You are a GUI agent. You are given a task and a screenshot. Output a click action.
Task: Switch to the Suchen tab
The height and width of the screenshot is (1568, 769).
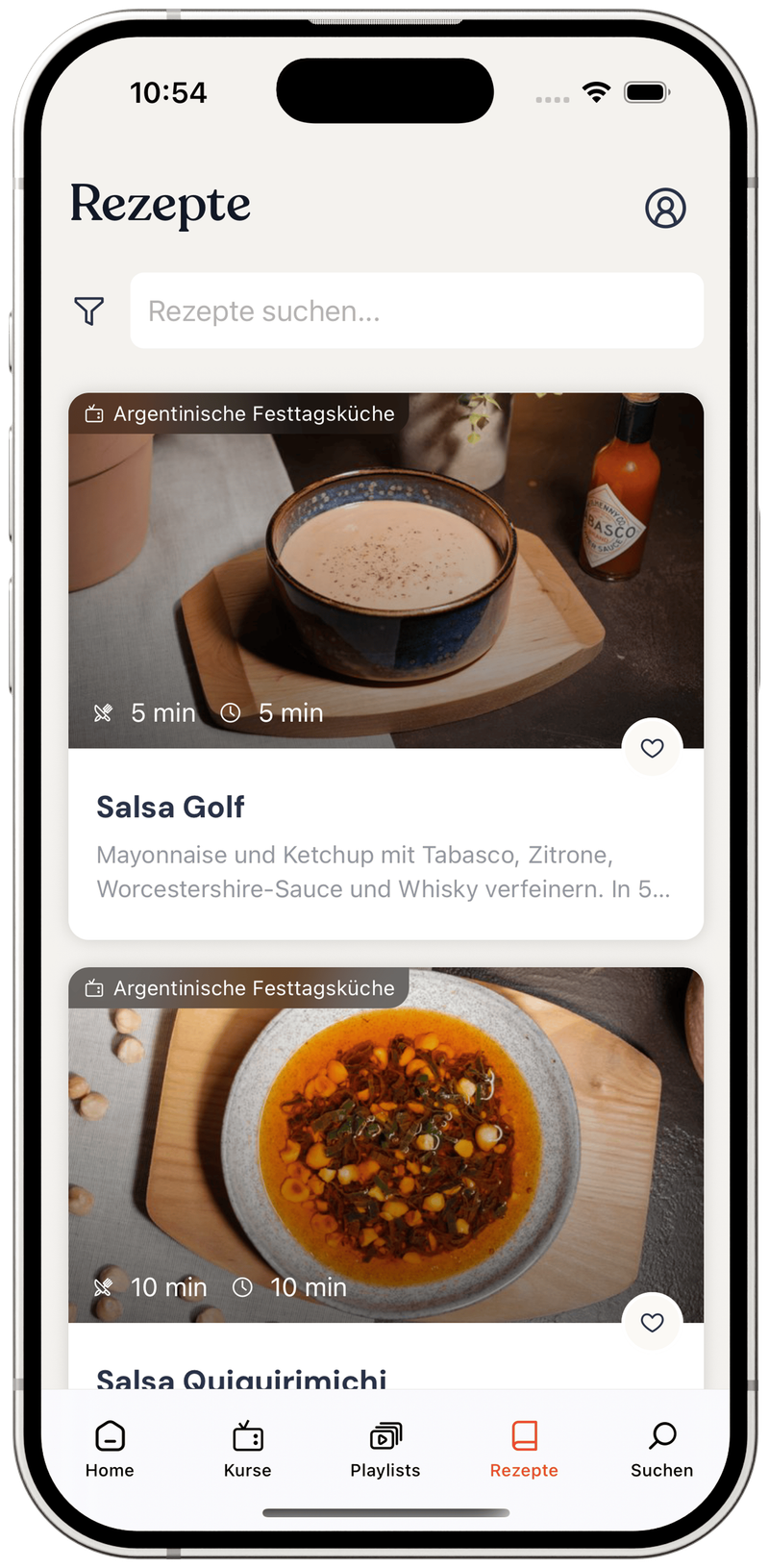point(661,1449)
